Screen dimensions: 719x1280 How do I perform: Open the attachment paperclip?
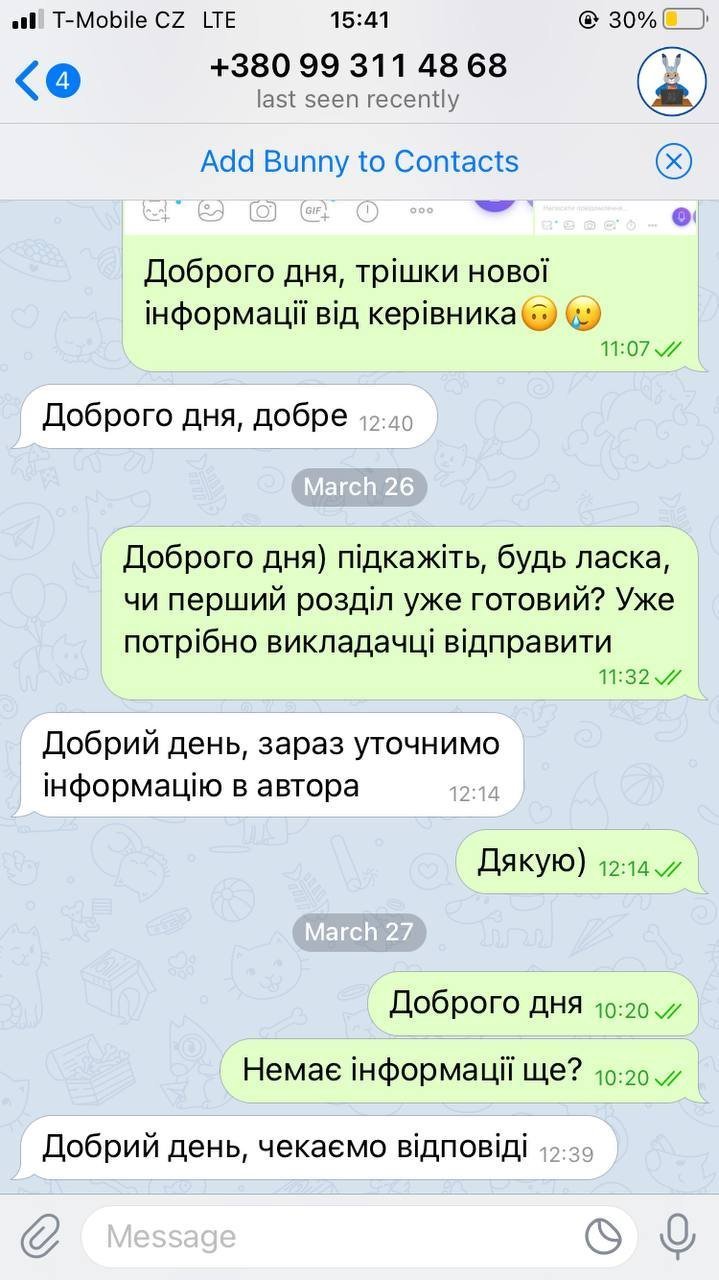pos(41,1236)
